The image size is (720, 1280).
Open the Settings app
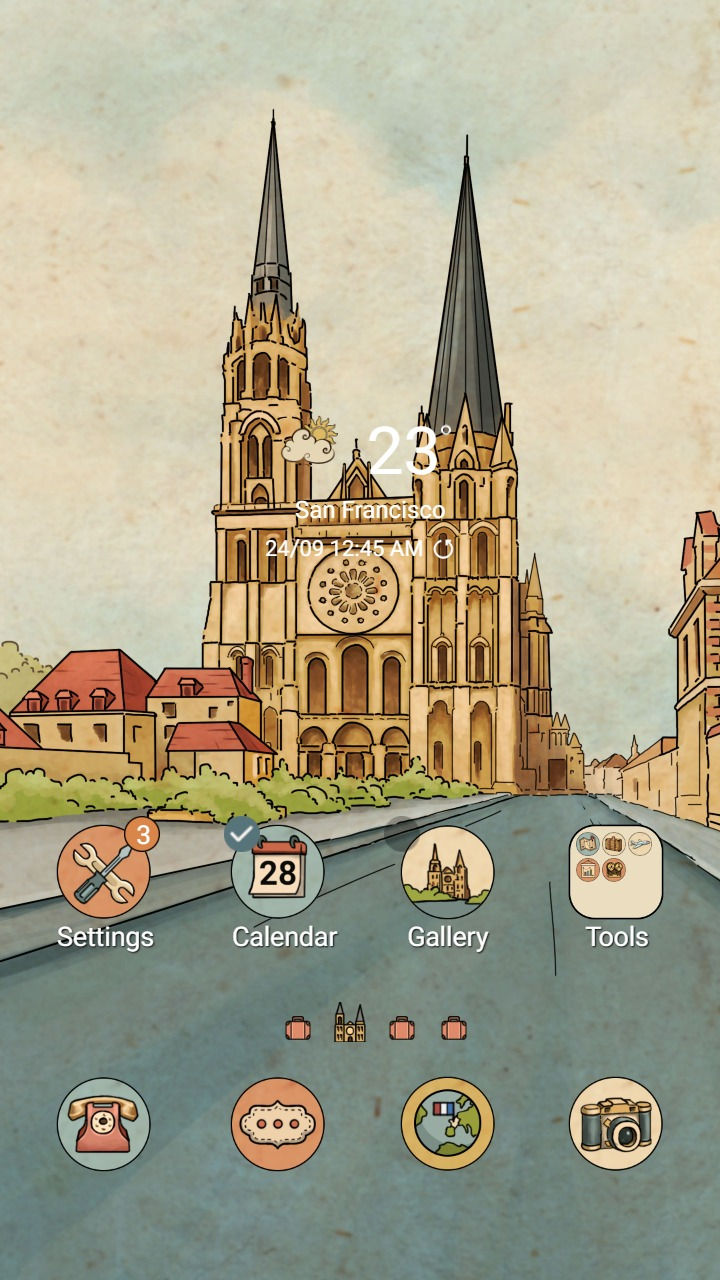(x=104, y=871)
